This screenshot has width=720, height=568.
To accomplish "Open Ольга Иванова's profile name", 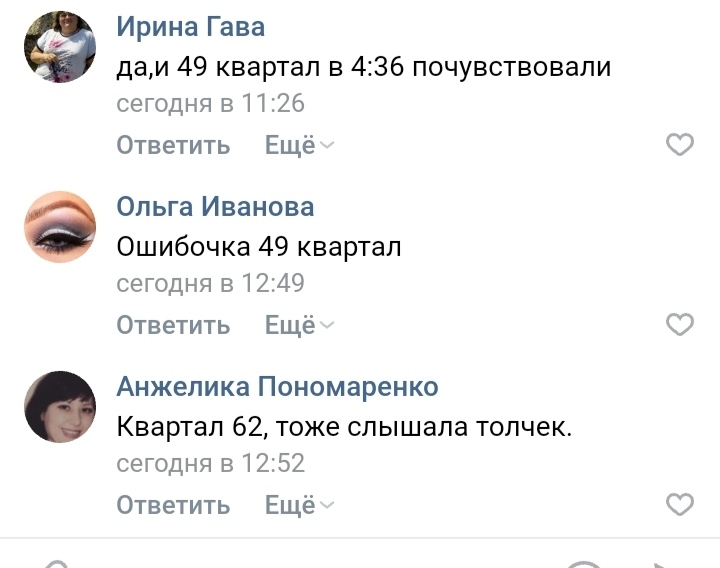I will point(215,207).
